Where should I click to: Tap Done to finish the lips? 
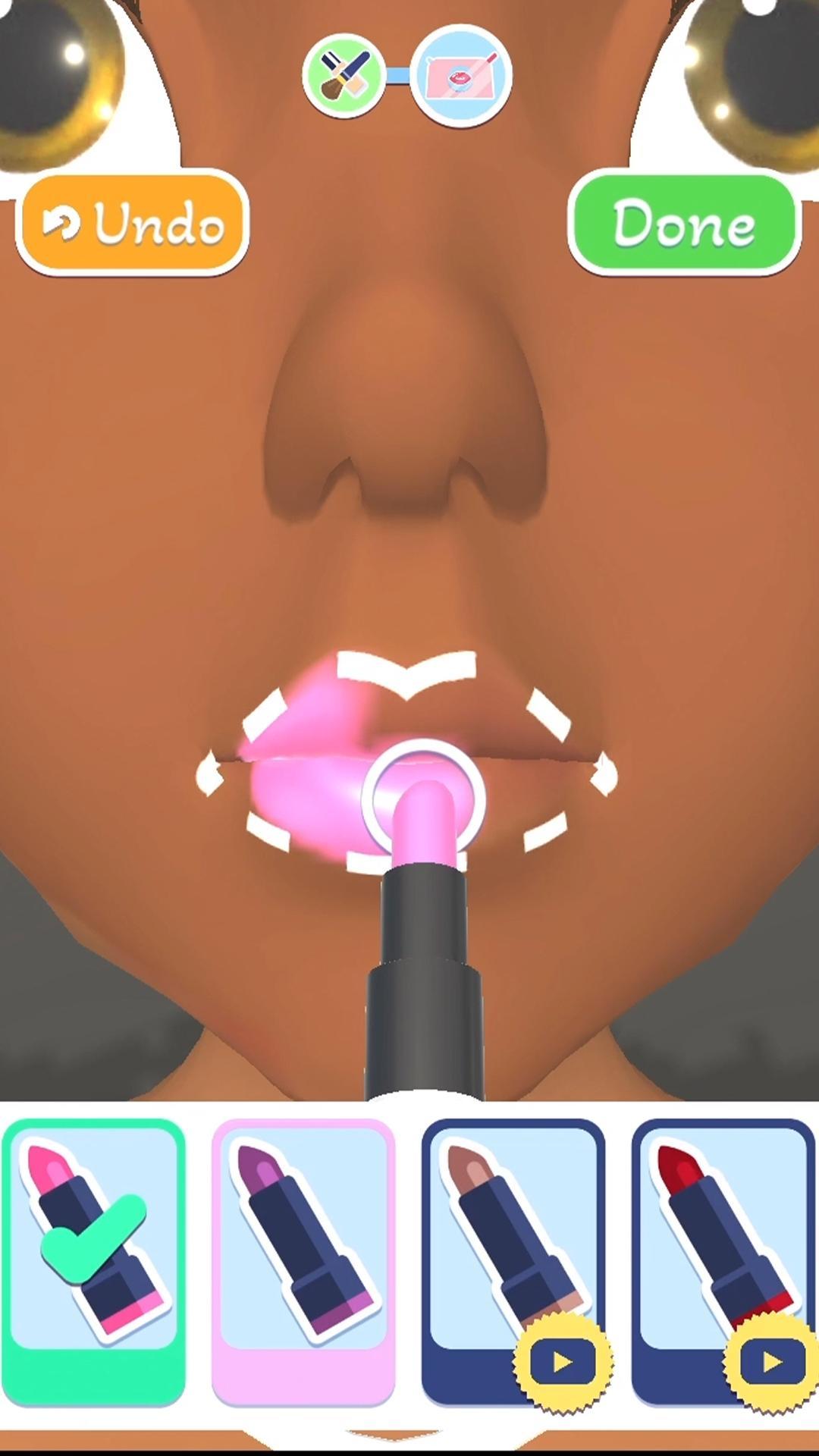[684, 223]
